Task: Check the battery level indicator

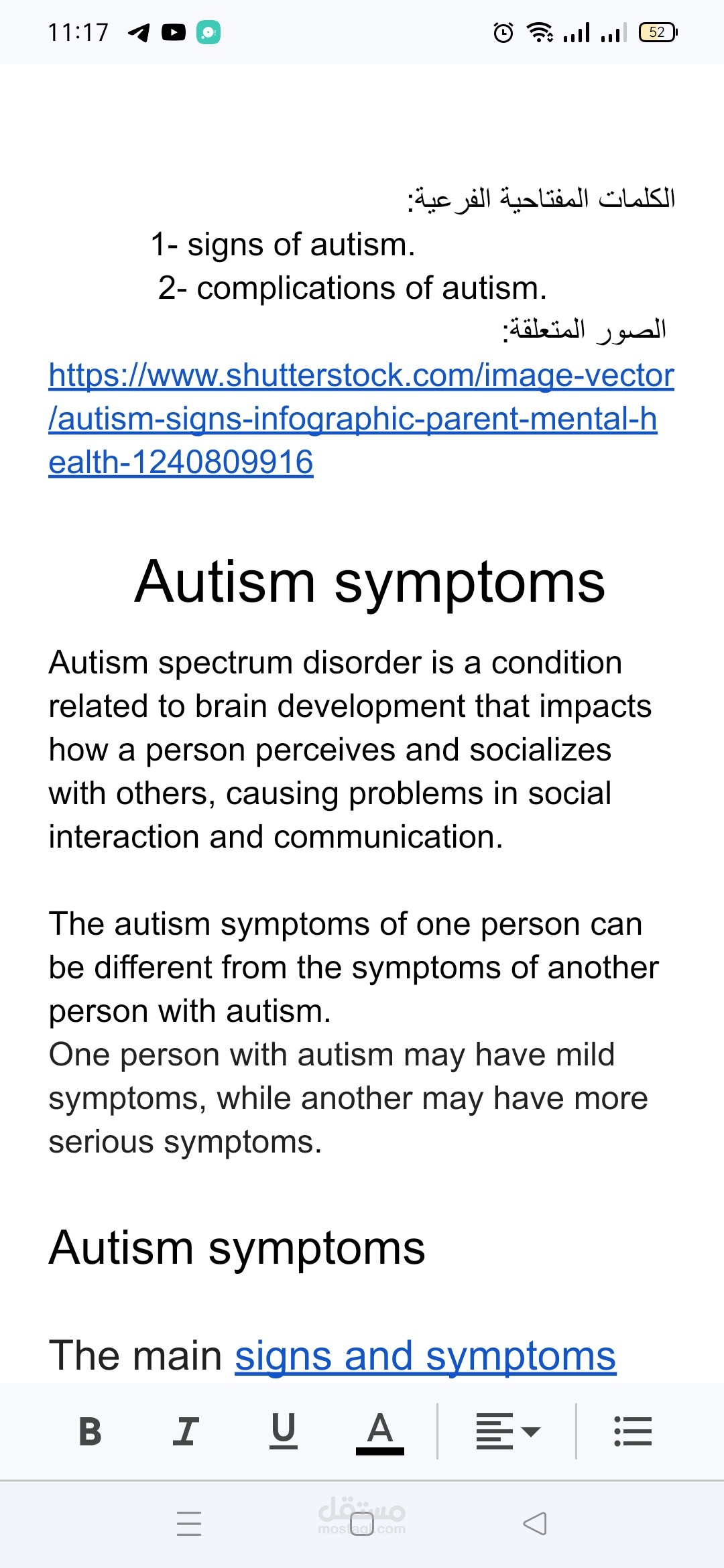Action: [658, 31]
